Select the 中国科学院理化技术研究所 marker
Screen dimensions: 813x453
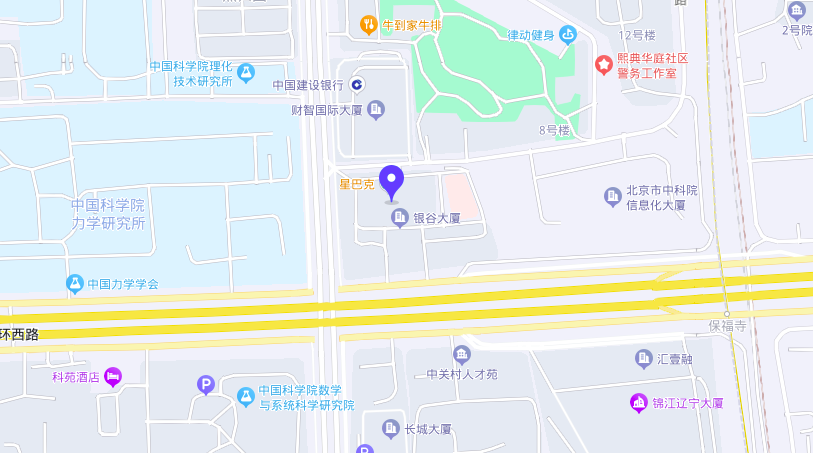(246, 73)
